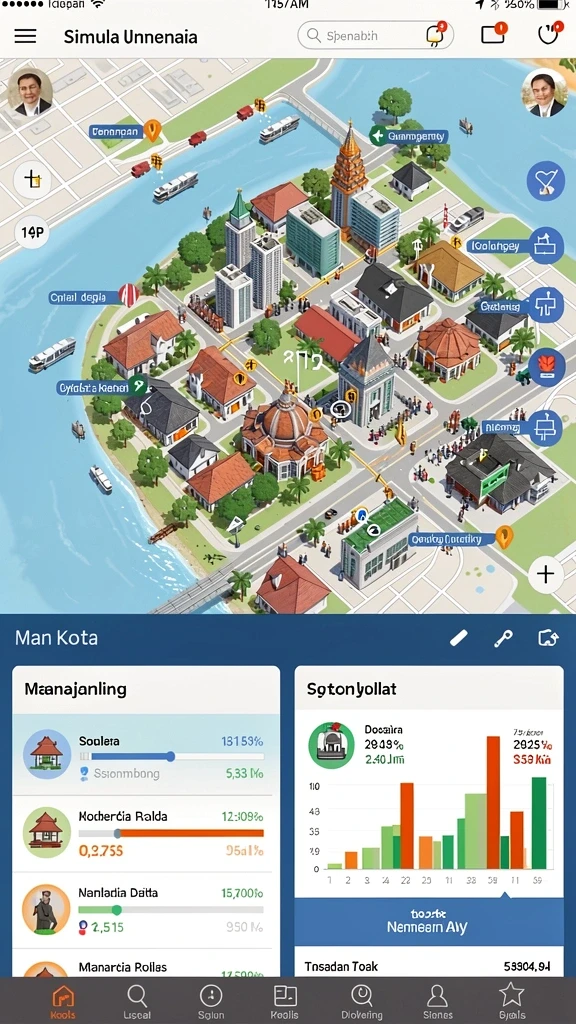Open the hamburger menu
Image resolution: width=576 pixels, height=1024 pixels.
point(25,36)
